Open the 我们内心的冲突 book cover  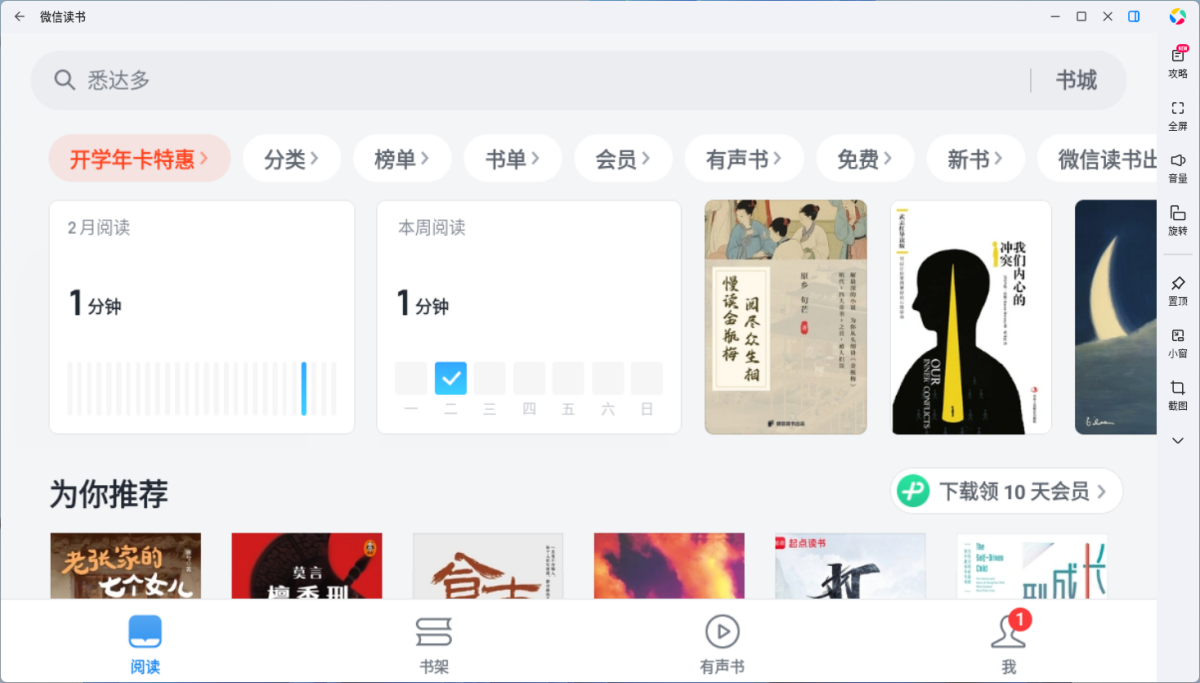[970, 317]
